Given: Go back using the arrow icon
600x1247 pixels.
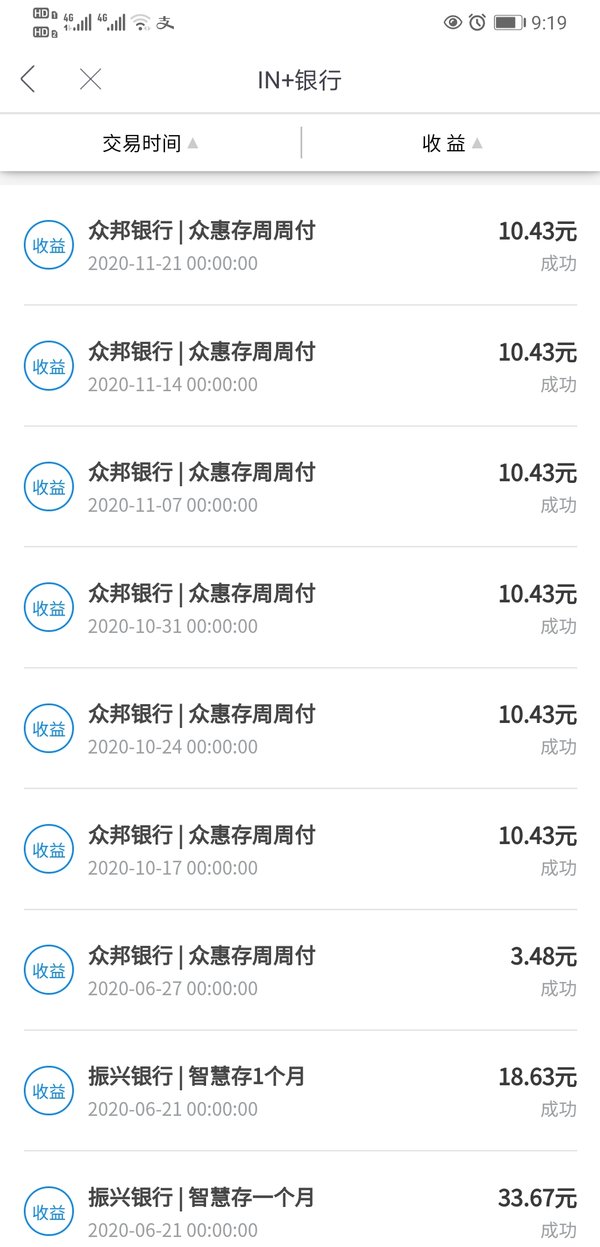Looking at the screenshot, I should (x=28, y=80).
